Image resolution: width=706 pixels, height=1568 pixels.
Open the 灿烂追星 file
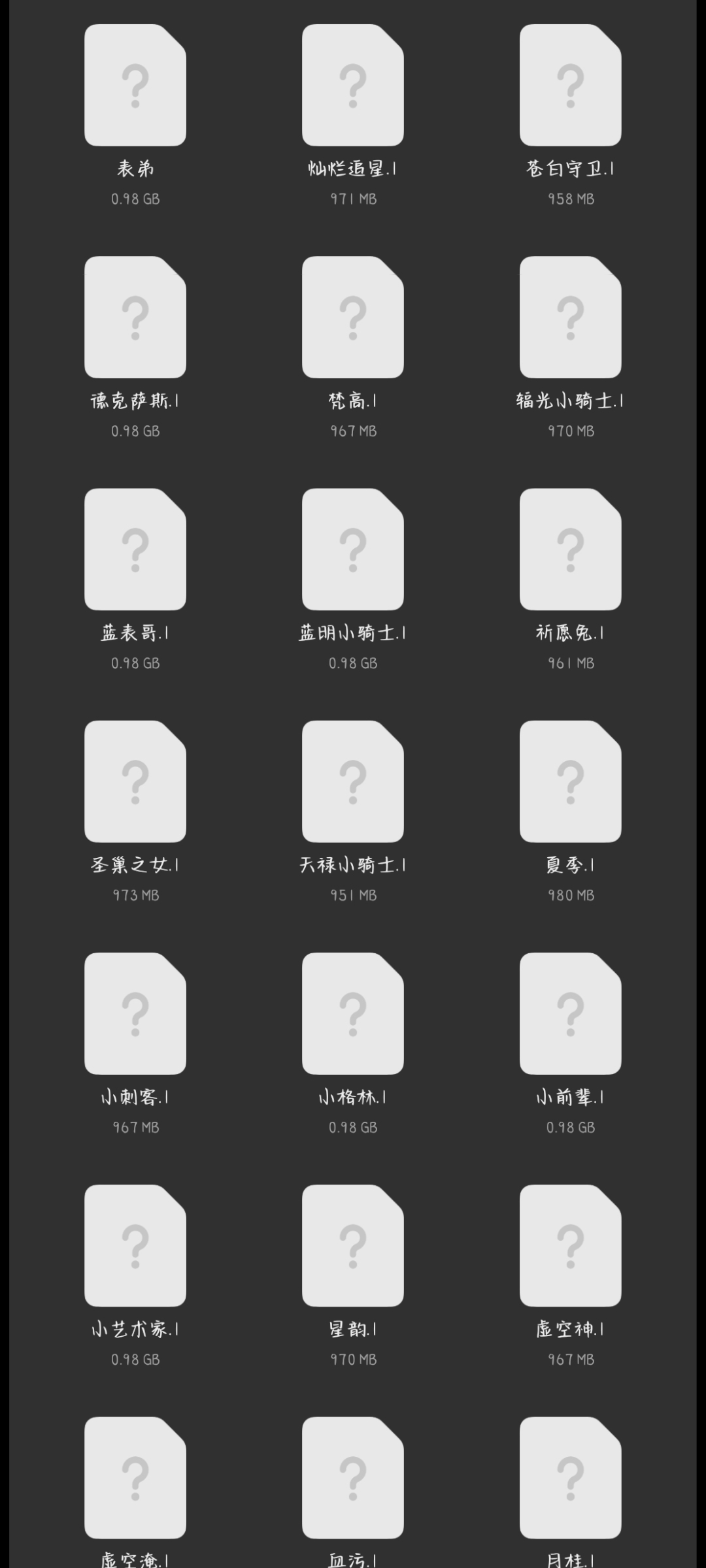click(353, 86)
